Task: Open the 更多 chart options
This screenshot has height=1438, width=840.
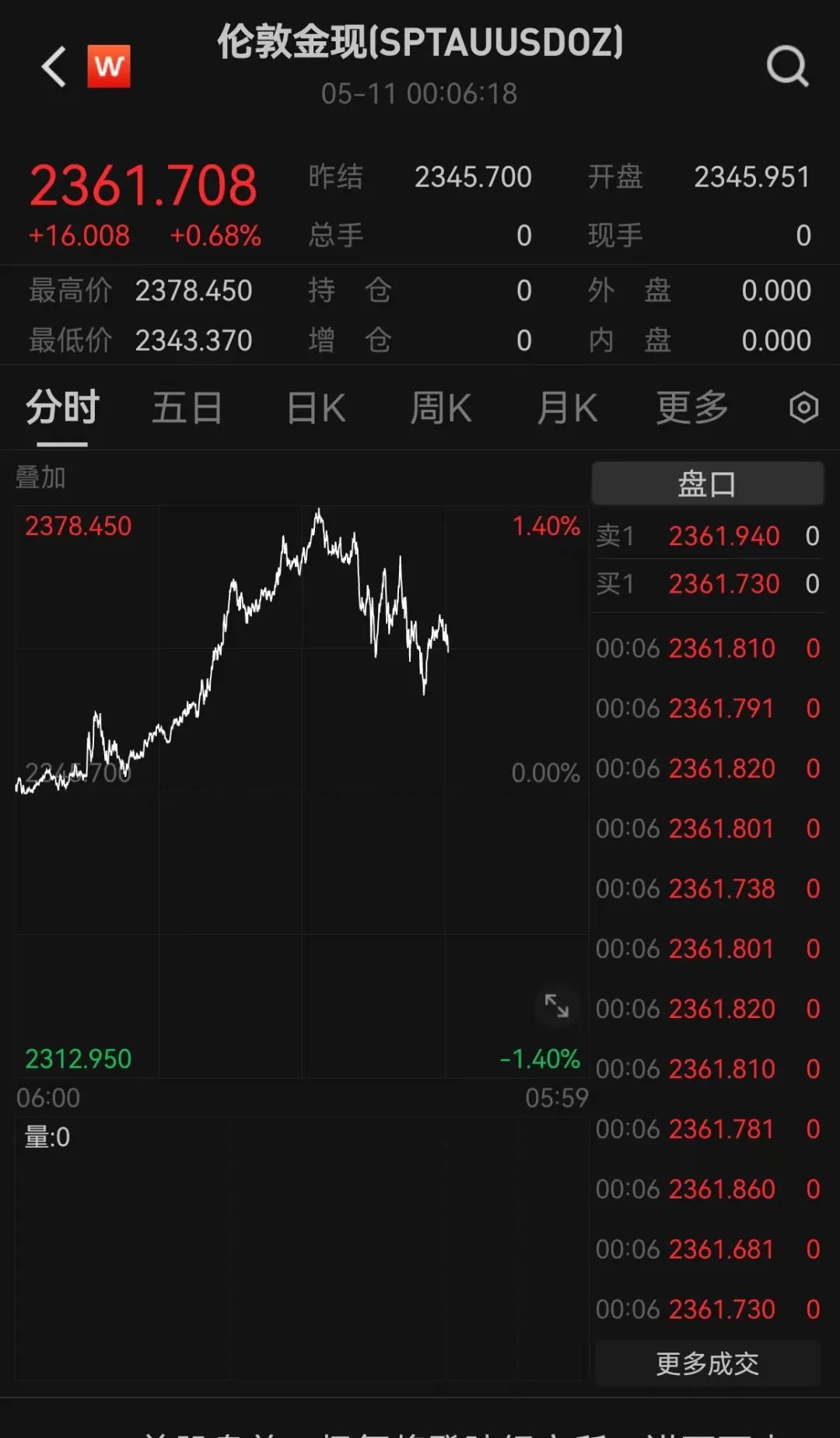Action: tap(692, 408)
